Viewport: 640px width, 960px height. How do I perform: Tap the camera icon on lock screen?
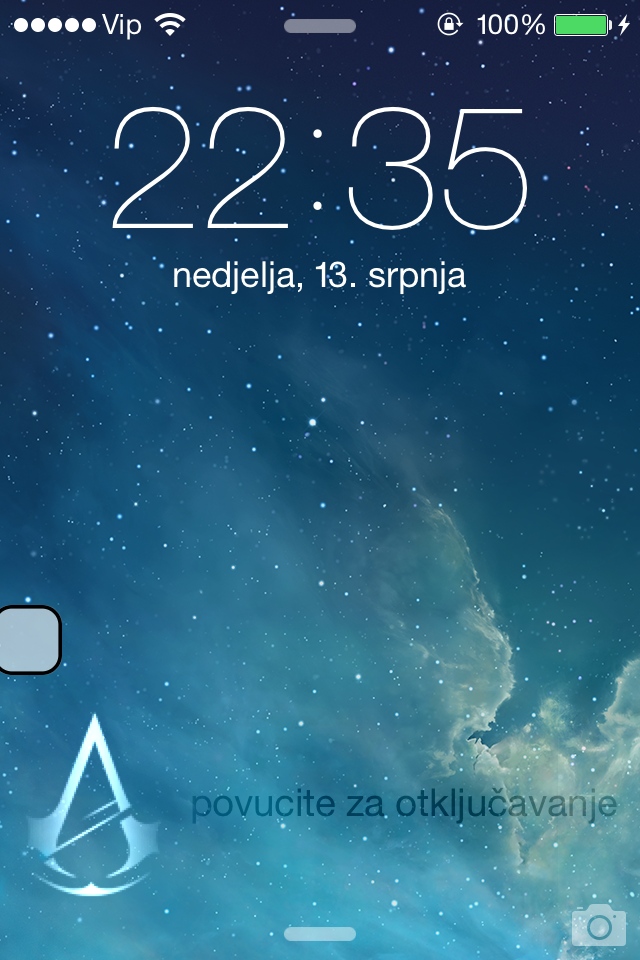[598, 924]
